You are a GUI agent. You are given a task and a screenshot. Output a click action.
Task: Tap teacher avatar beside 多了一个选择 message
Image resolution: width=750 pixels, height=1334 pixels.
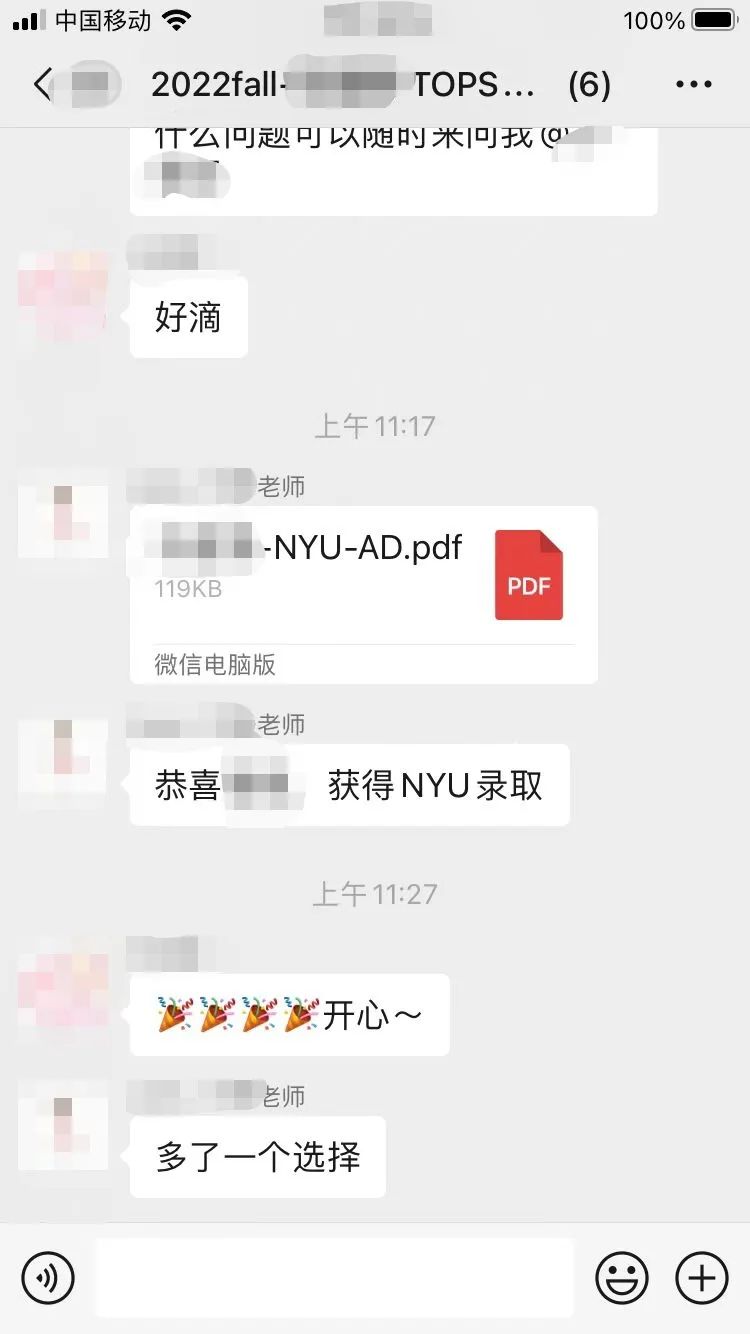(63, 1124)
